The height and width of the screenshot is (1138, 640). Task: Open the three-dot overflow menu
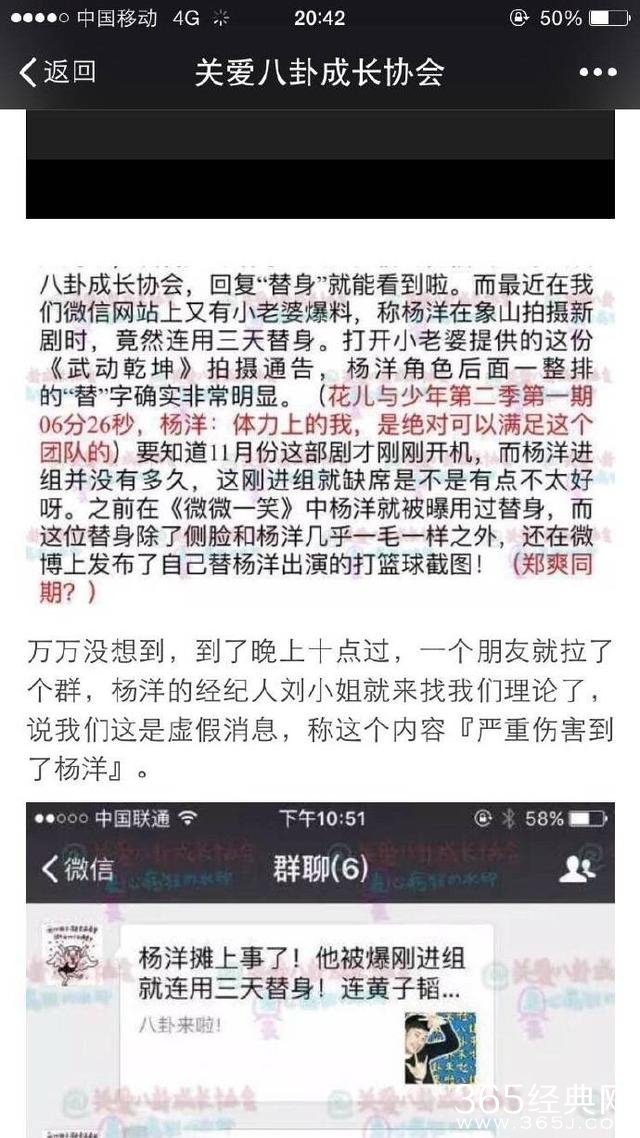pyautogui.click(x=598, y=73)
